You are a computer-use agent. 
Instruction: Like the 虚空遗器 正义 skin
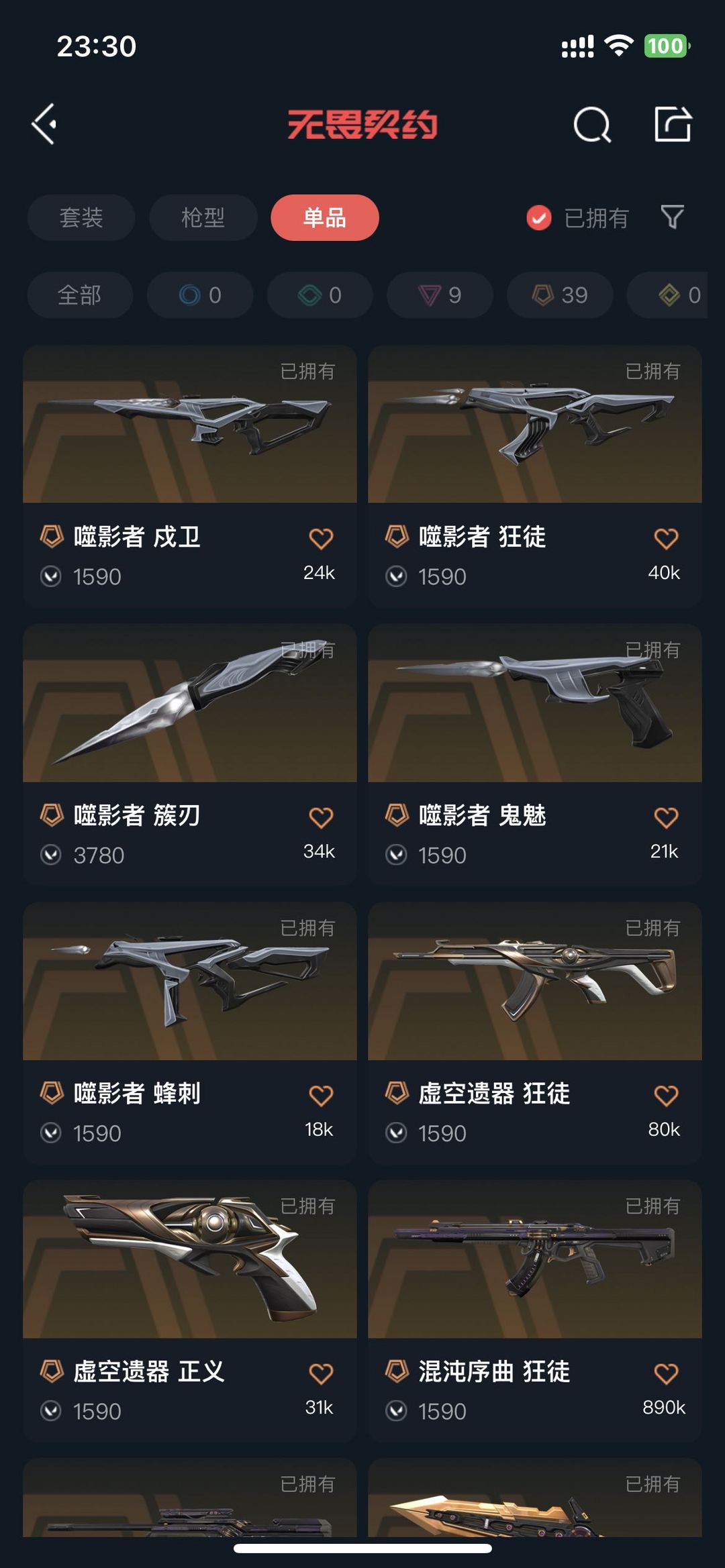321,1373
